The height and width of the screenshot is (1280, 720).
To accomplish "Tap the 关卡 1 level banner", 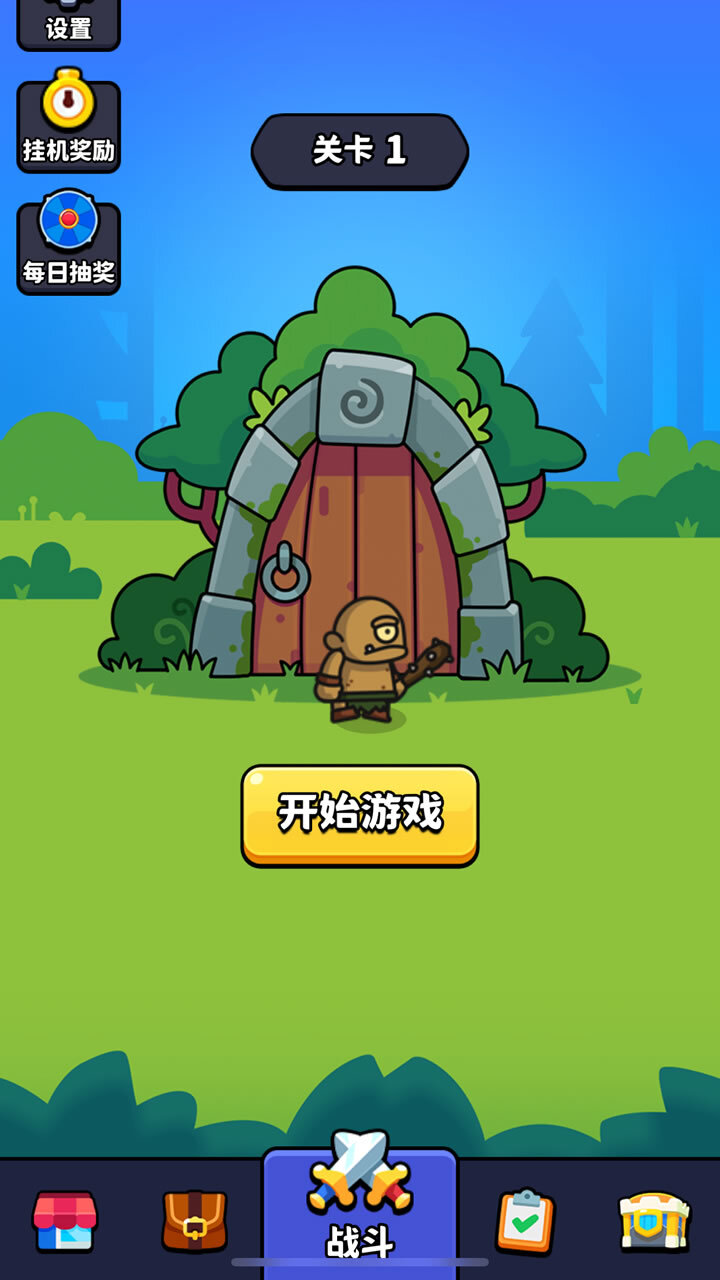I will 360,150.
